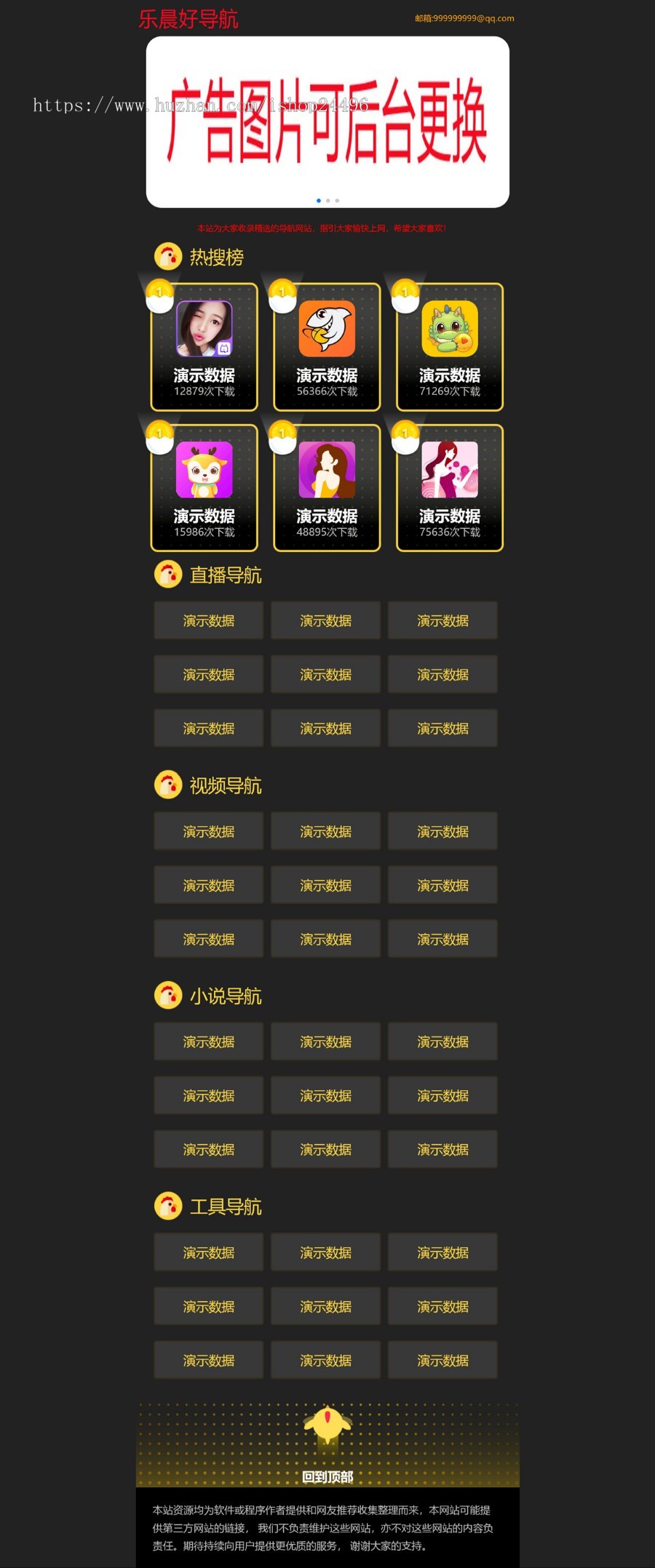Tap 回到顶部 to return to top
The width and height of the screenshot is (655, 1568).
[327, 1476]
